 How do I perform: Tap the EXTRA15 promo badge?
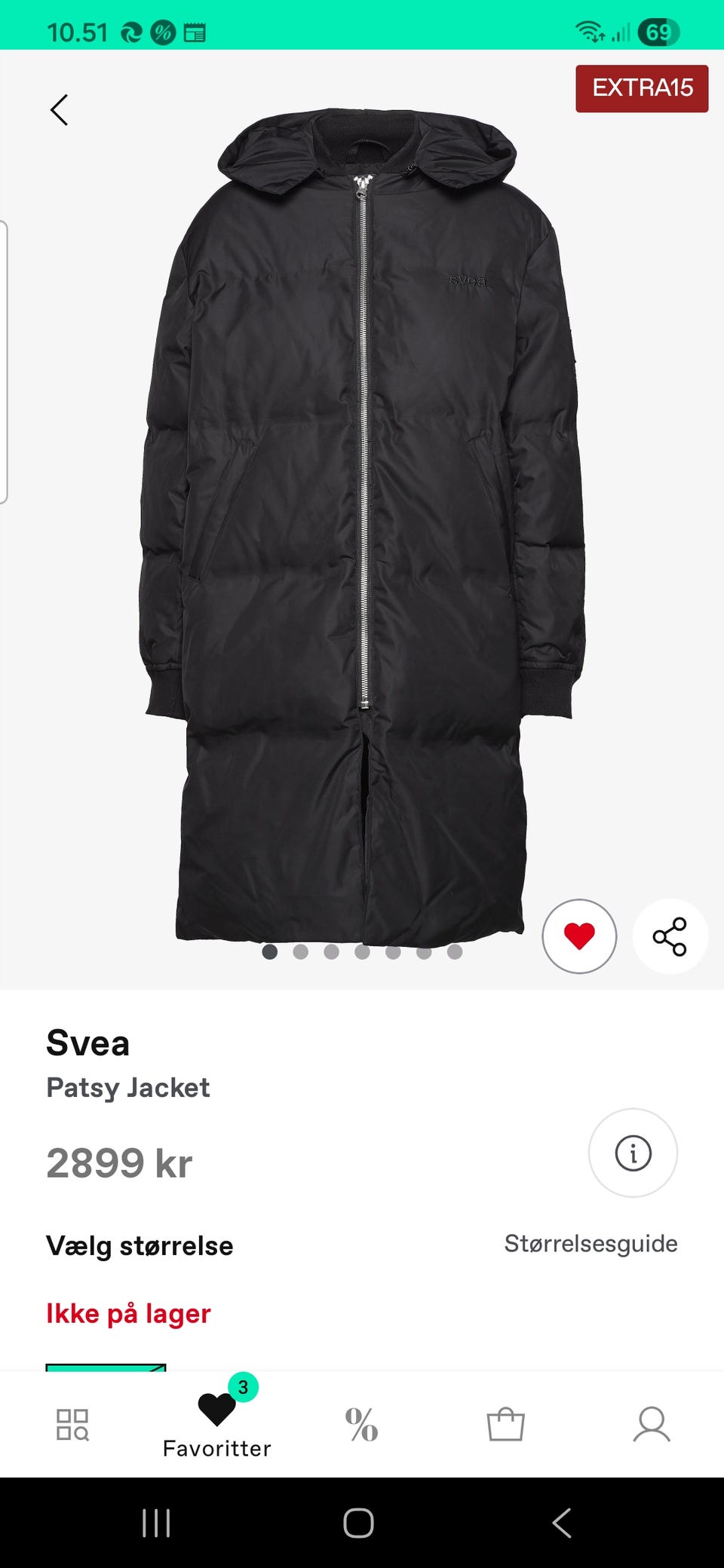click(642, 88)
